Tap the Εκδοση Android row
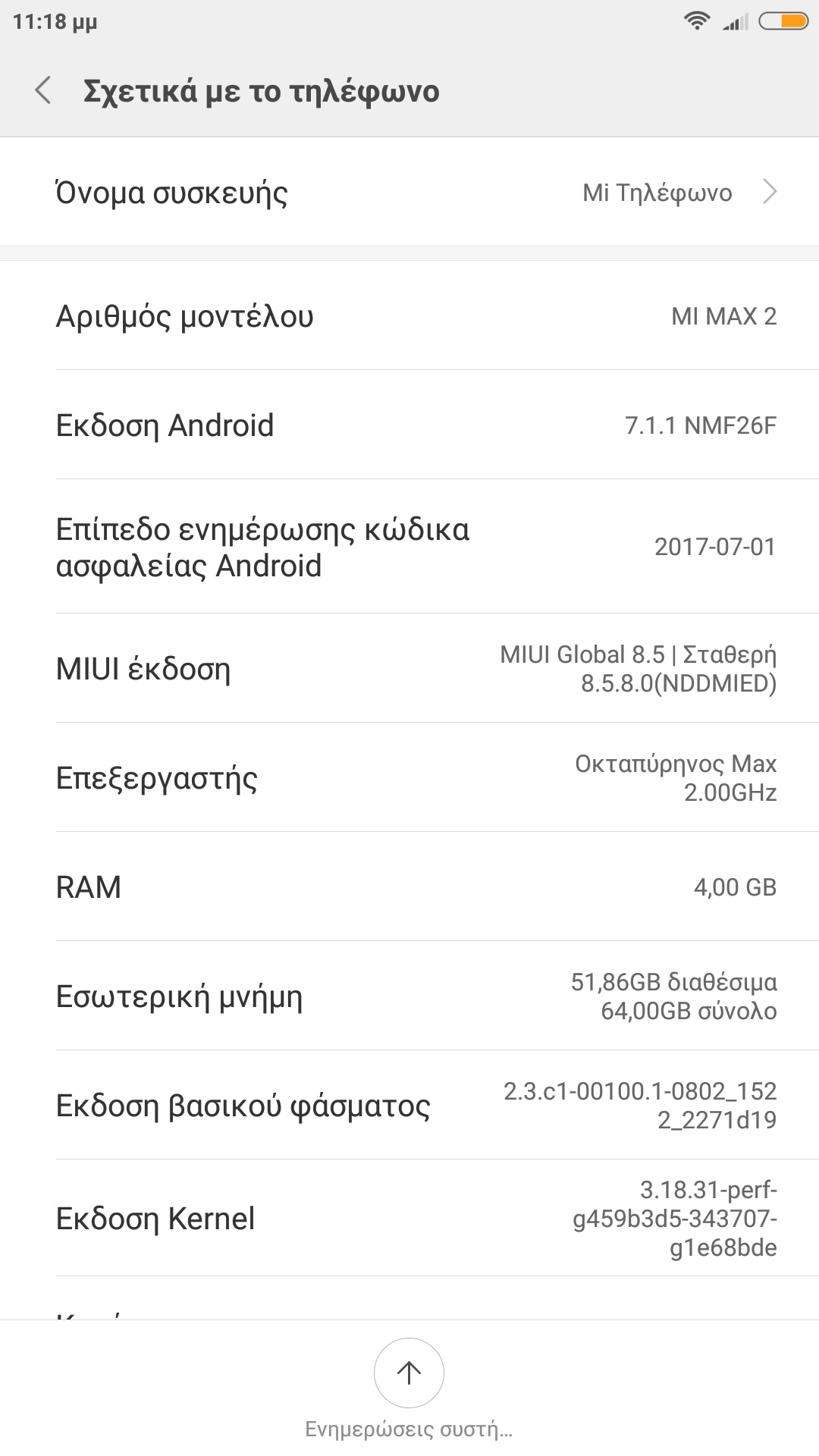The image size is (819, 1456). point(409,425)
